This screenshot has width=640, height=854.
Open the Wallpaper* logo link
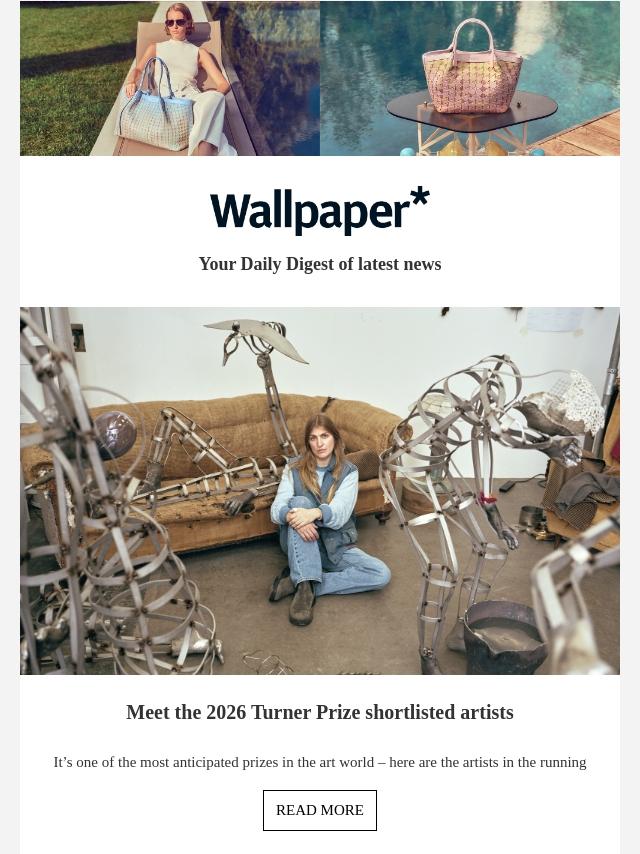(x=320, y=211)
